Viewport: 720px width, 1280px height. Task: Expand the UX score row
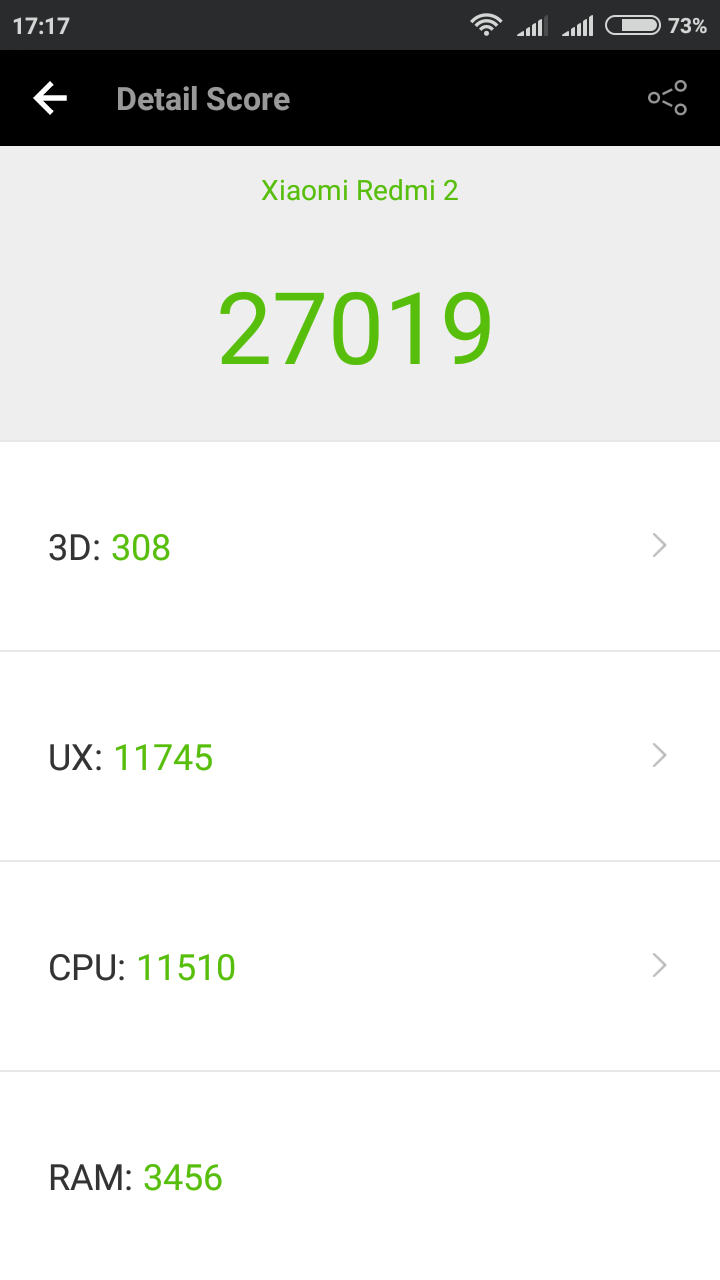[x=360, y=756]
